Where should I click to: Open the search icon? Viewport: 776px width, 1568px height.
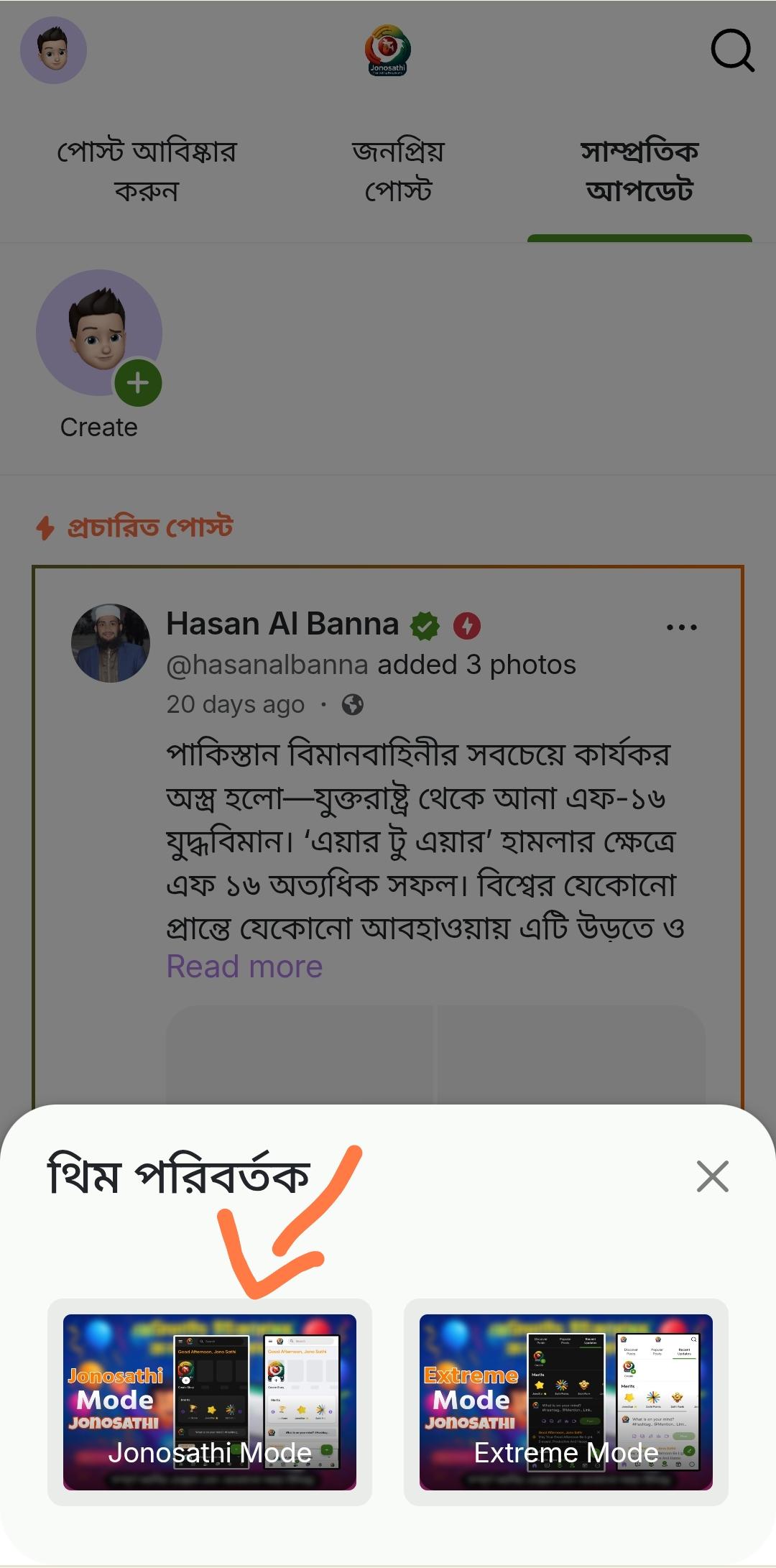point(731,50)
